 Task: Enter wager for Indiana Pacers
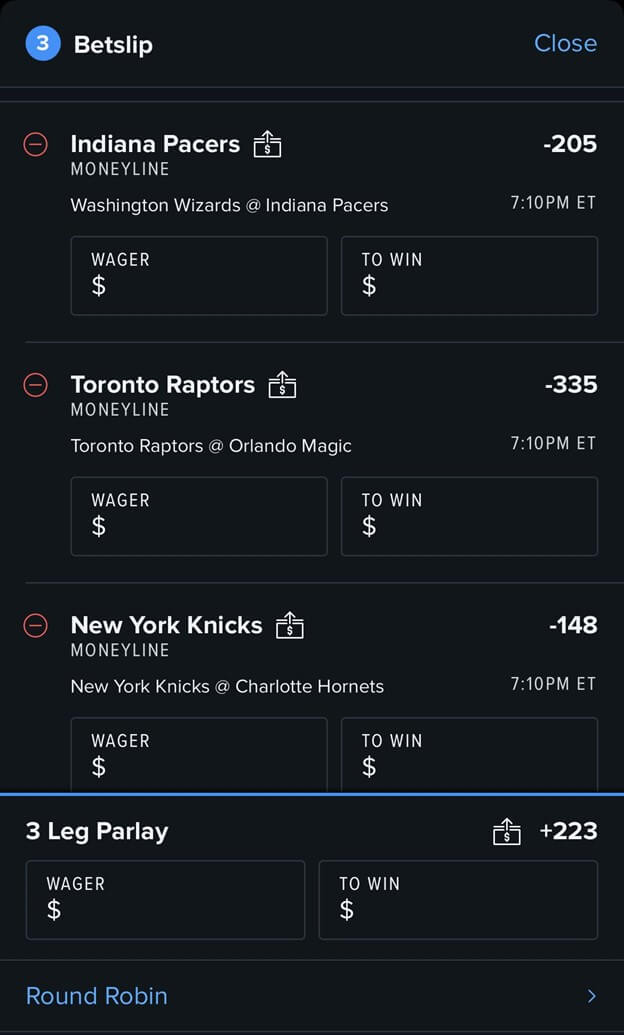coord(199,275)
